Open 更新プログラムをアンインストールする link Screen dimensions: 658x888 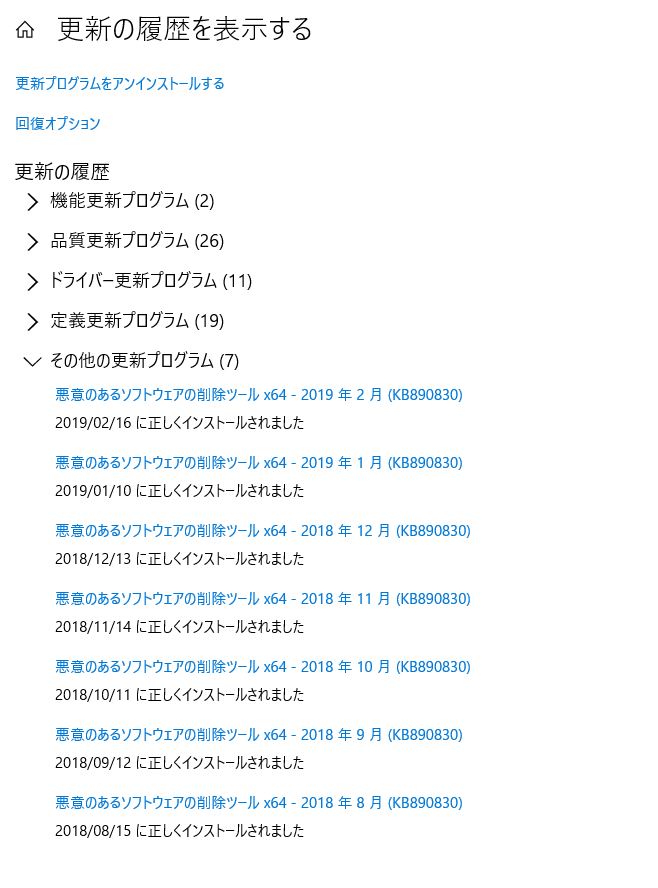tap(120, 84)
